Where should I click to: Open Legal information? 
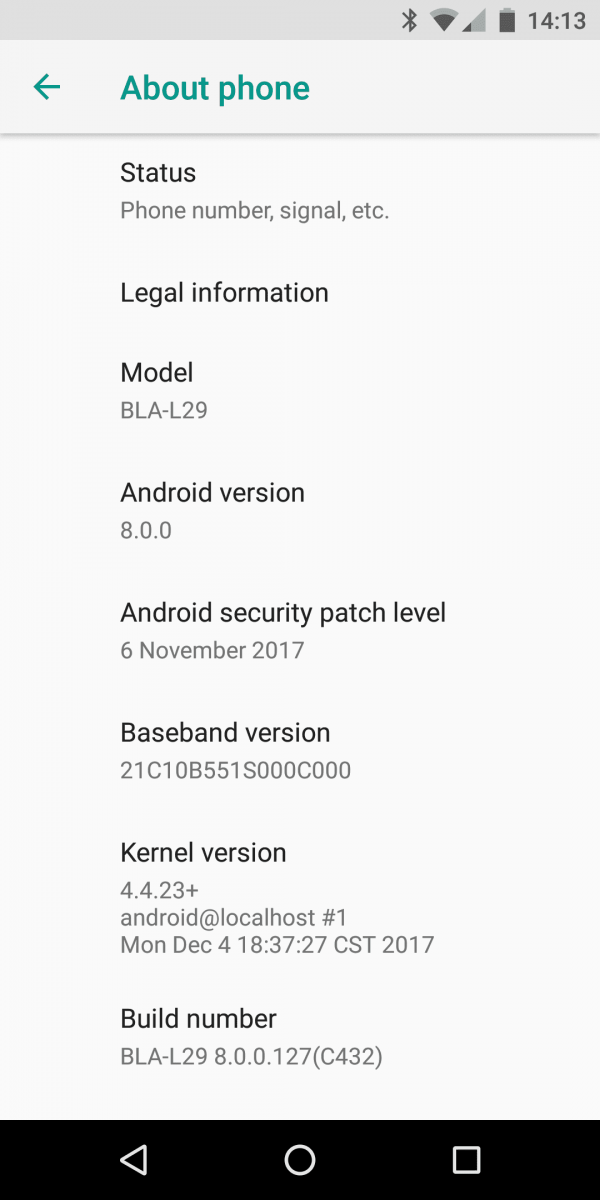tap(300, 292)
